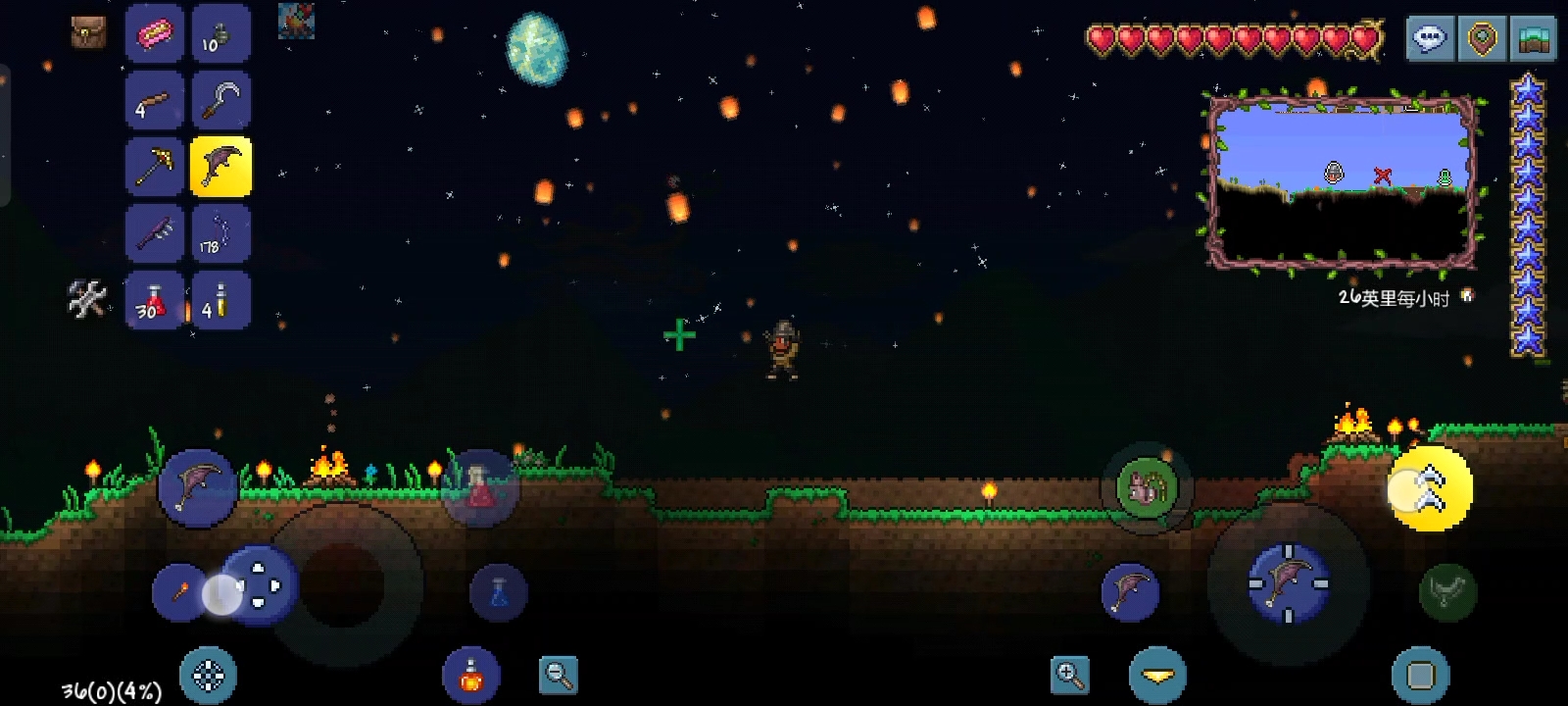Tap the square button at bottom right

pyautogui.click(x=1420, y=675)
